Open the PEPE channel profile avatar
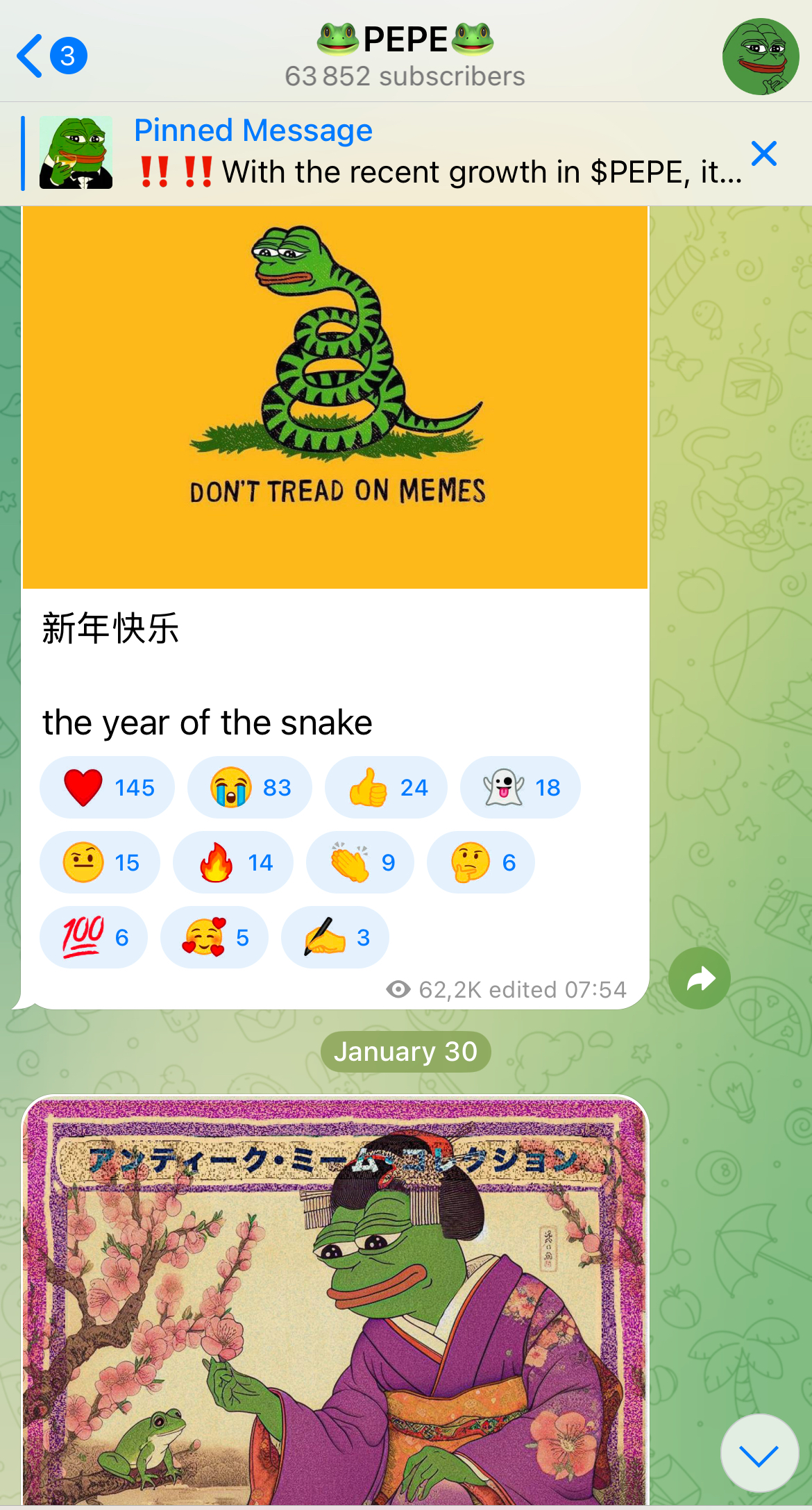 pyautogui.click(x=761, y=56)
